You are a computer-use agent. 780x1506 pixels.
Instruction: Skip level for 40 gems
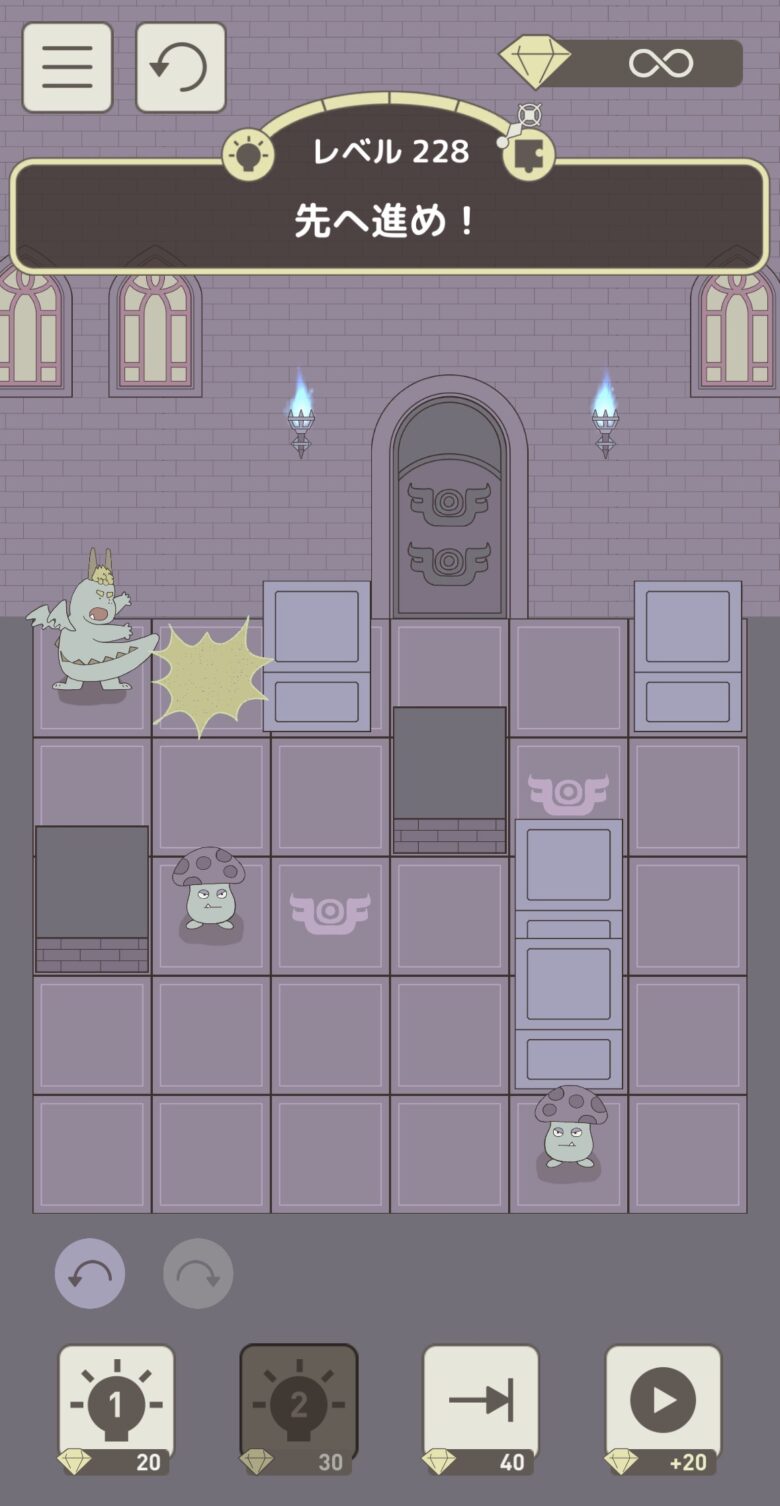481,1410
